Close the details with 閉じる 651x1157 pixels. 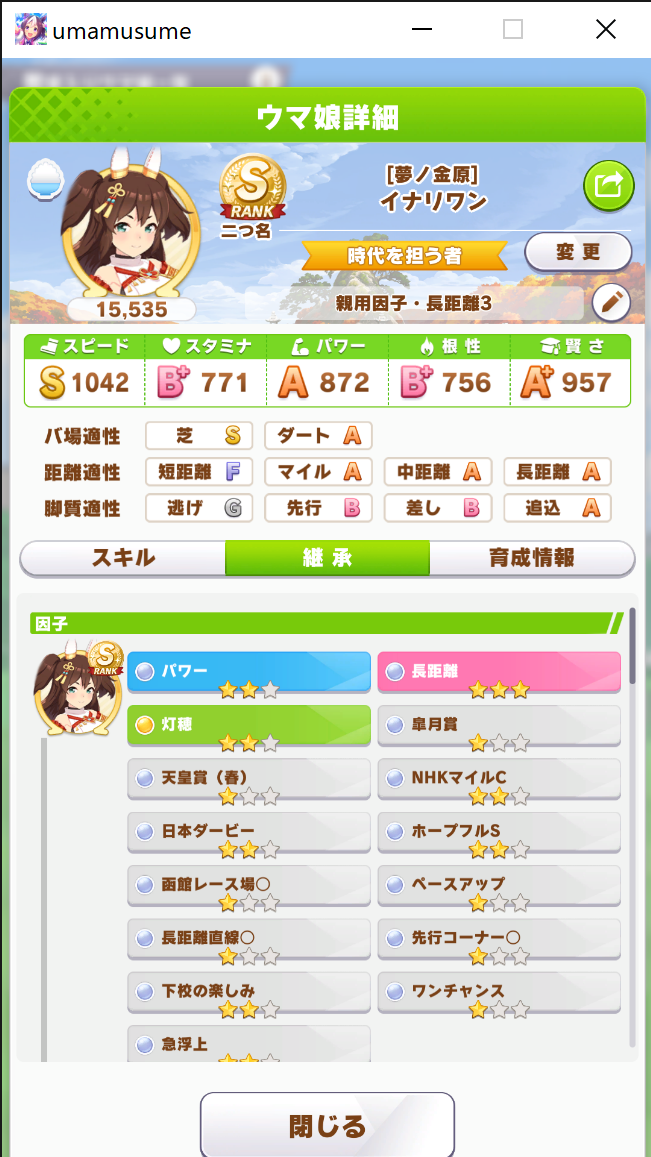pyautogui.click(x=327, y=1125)
